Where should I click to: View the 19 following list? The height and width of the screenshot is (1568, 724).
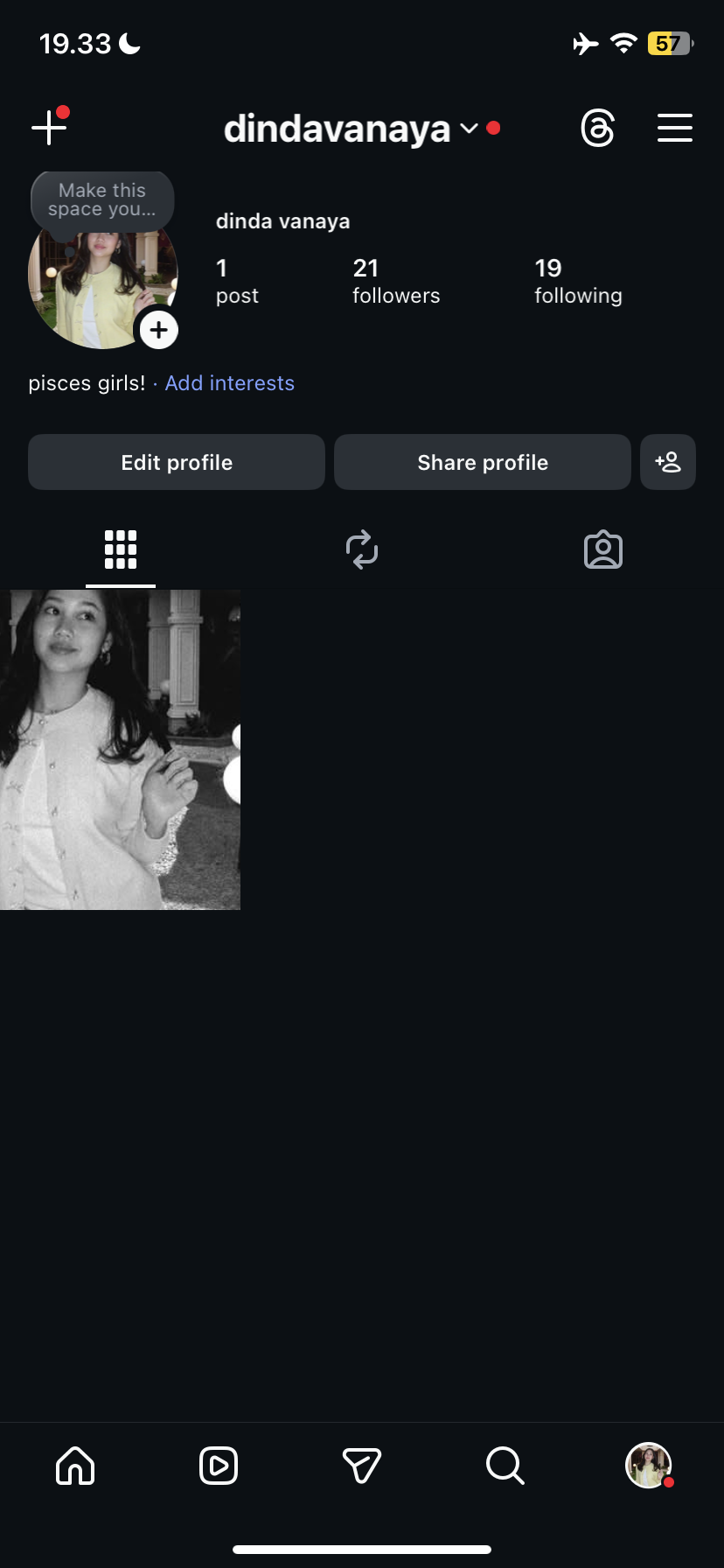coord(578,281)
